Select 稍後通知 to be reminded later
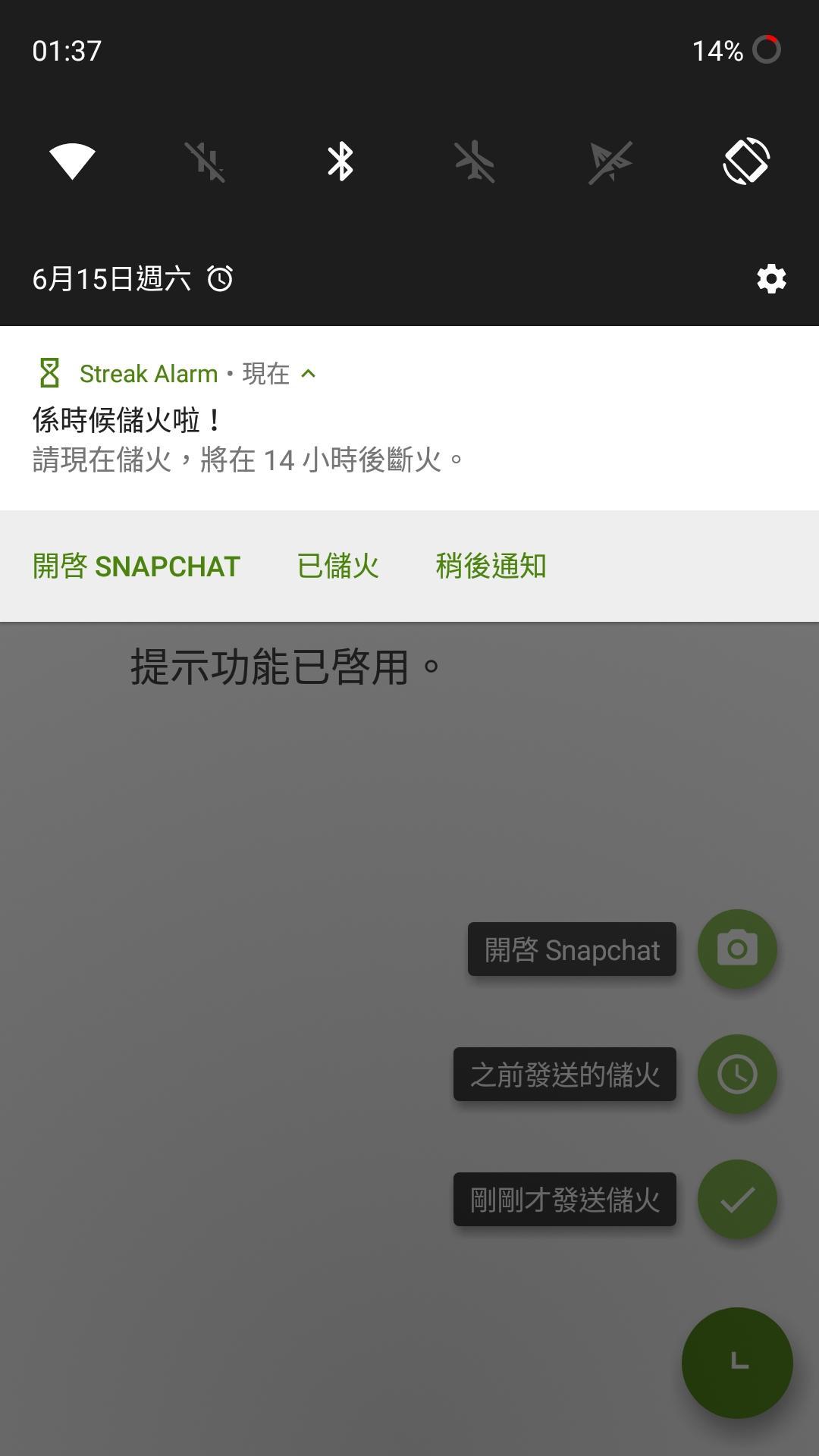Screen dimensions: 819x1456 491,566
